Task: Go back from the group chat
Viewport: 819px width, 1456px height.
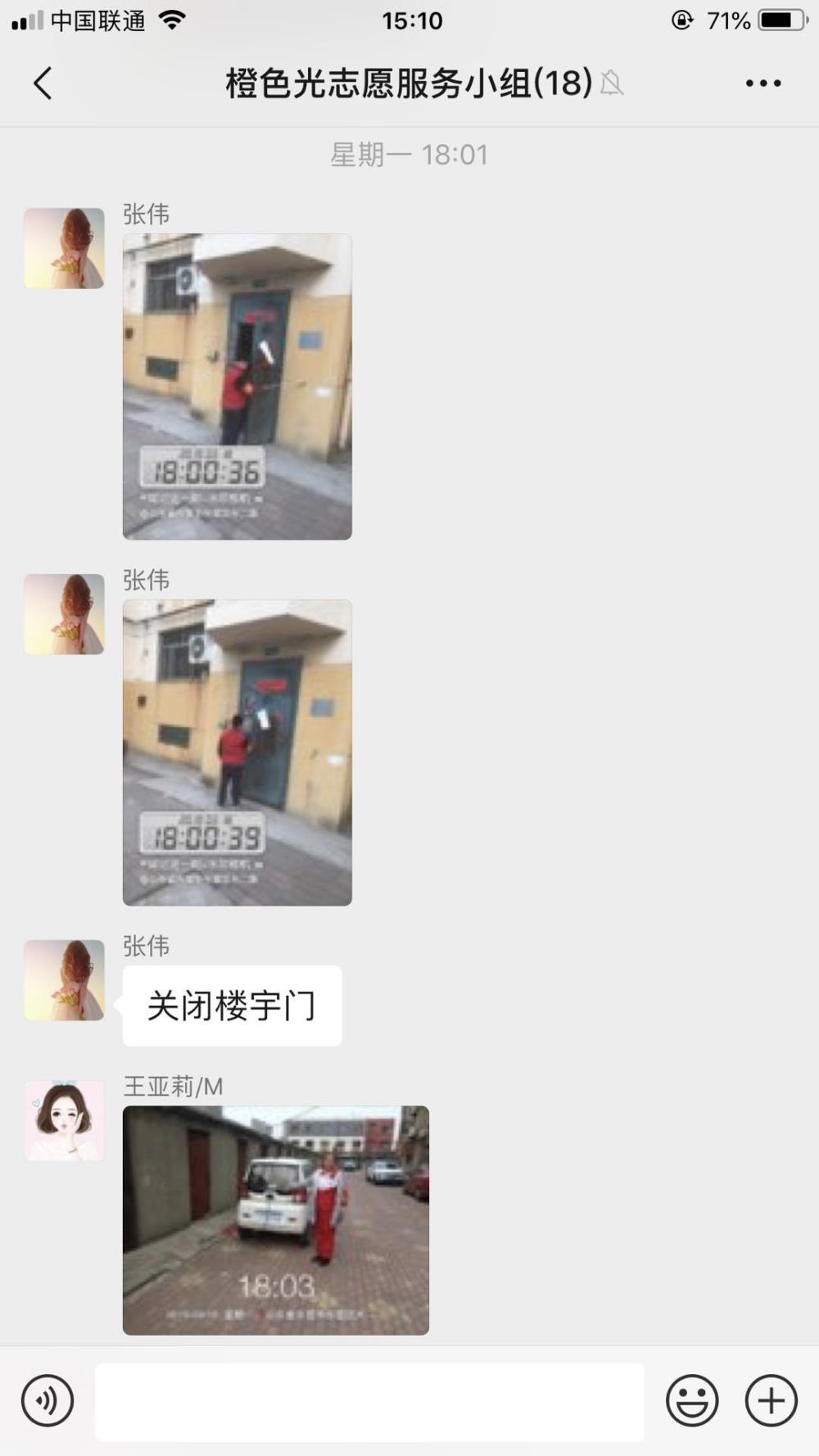Action: click(x=43, y=83)
